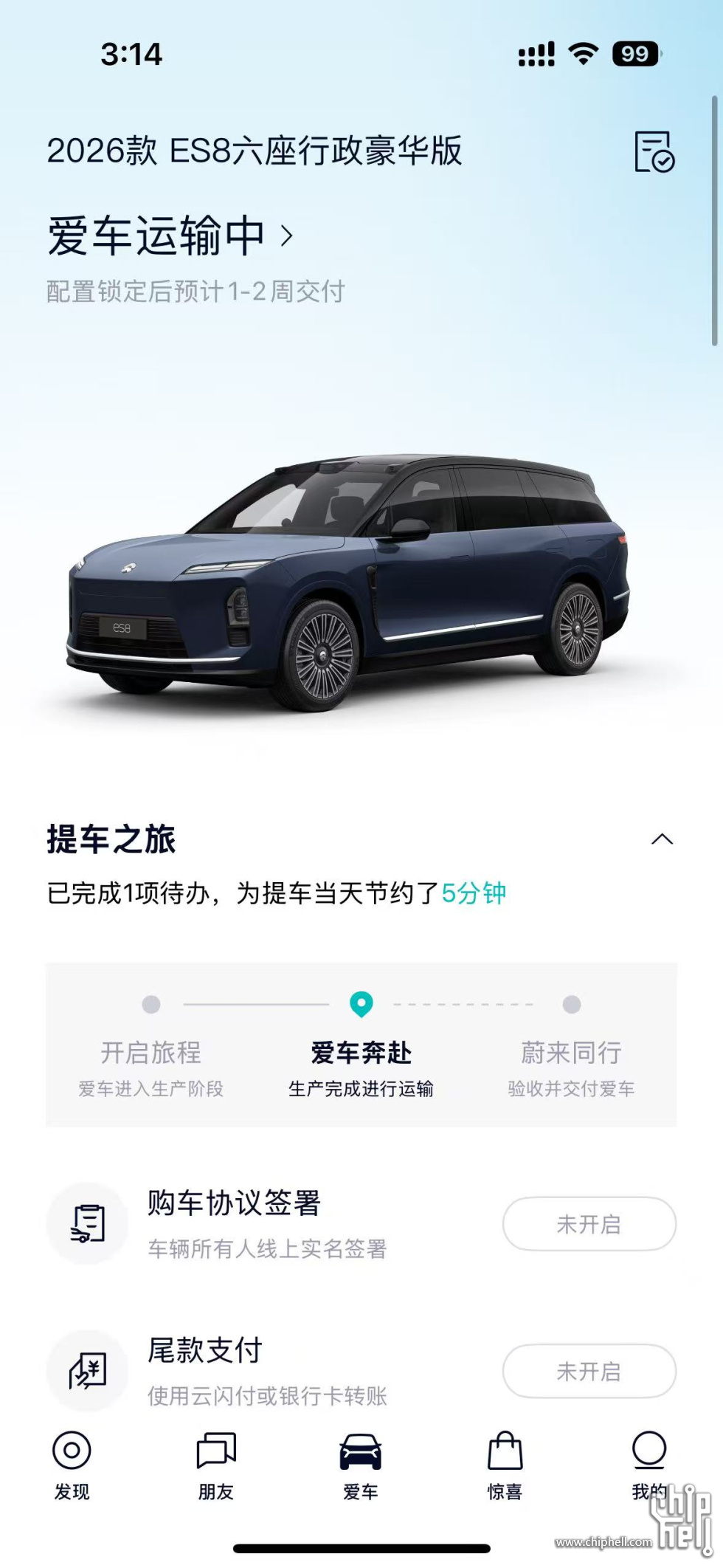Open the 我的 tab
The width and height of the screenshot is (723, 1568).
point(649,1465)
